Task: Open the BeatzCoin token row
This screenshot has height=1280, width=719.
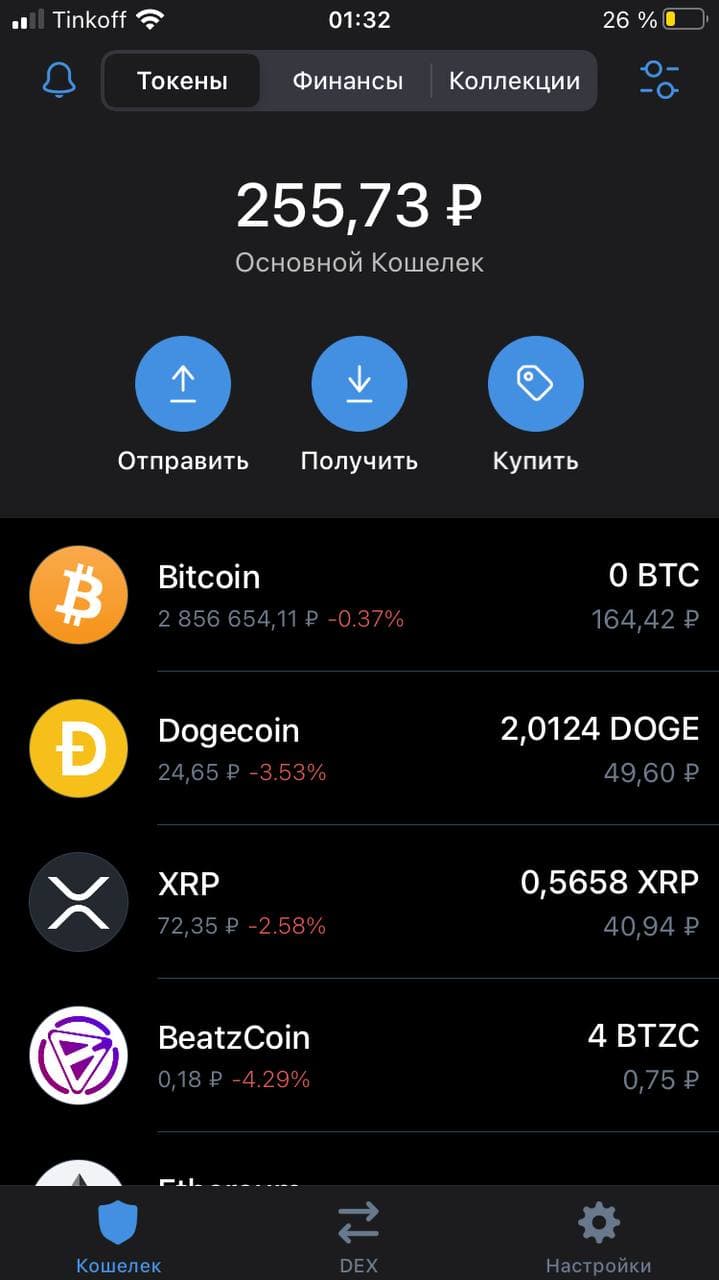Action: 360,1056
